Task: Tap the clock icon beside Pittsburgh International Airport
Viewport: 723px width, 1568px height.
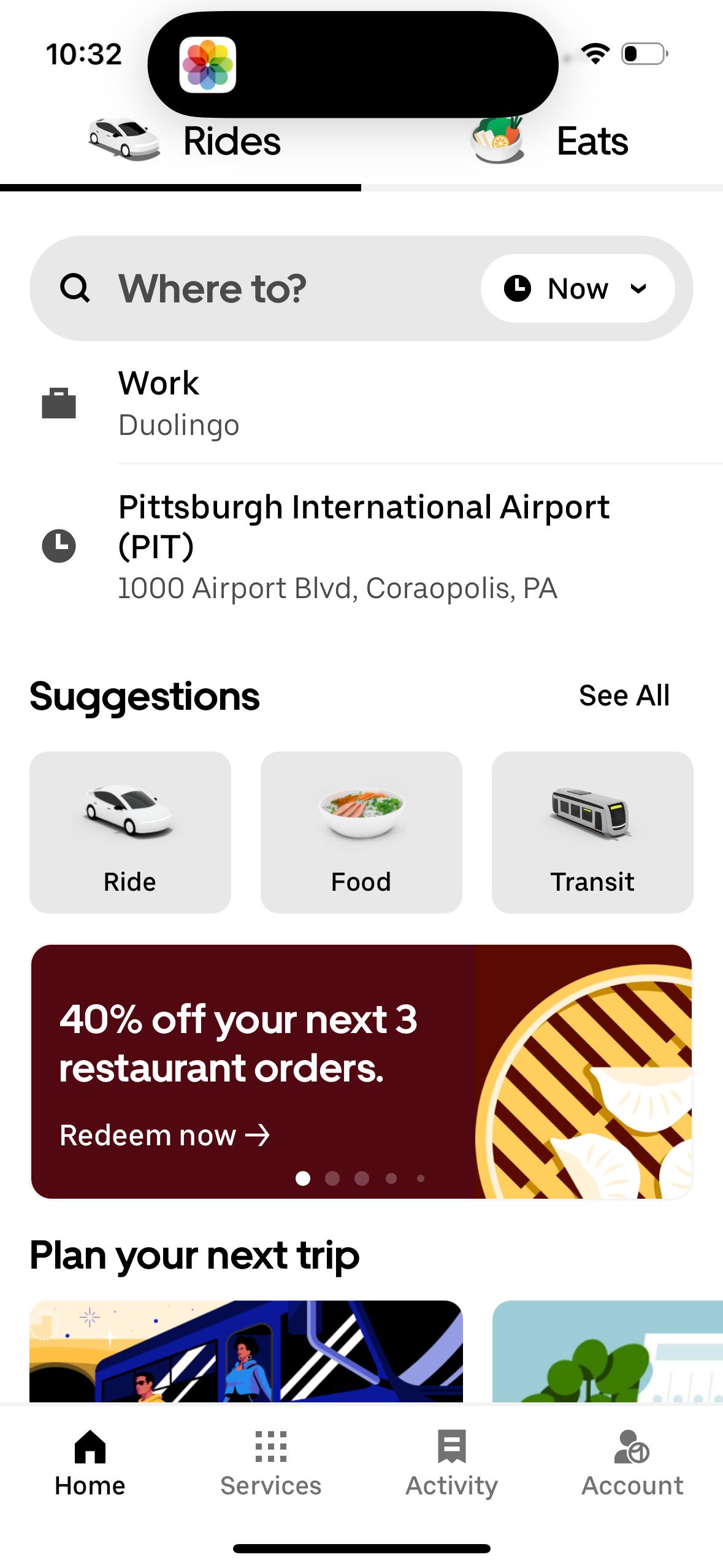Action: coord(59,546)
